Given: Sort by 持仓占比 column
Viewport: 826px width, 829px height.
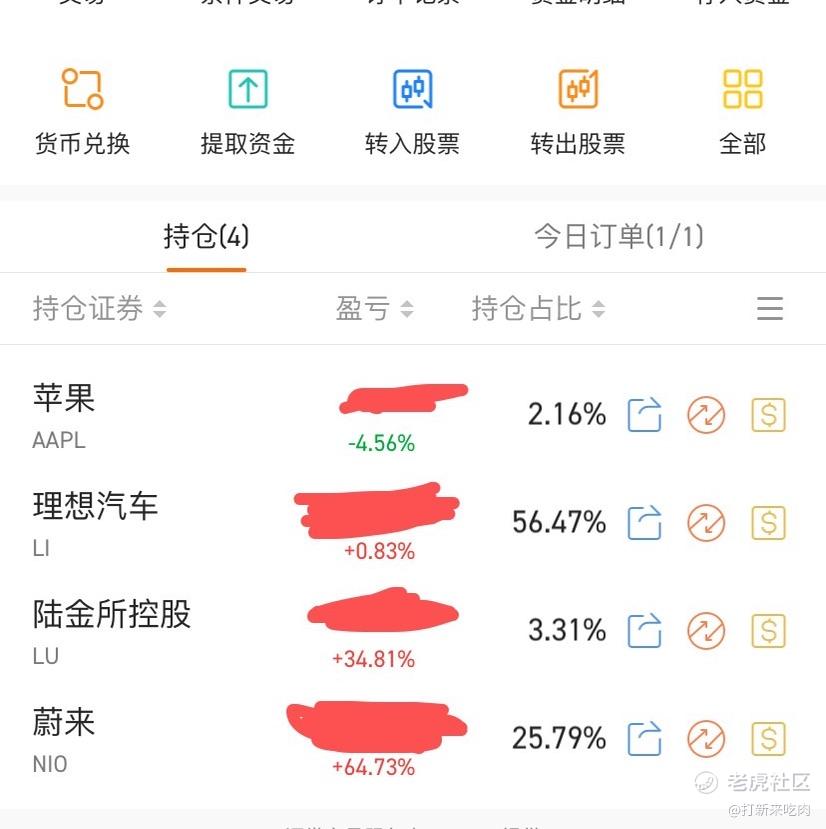Looking at the screenshot, I should click(x=538, y=309).
